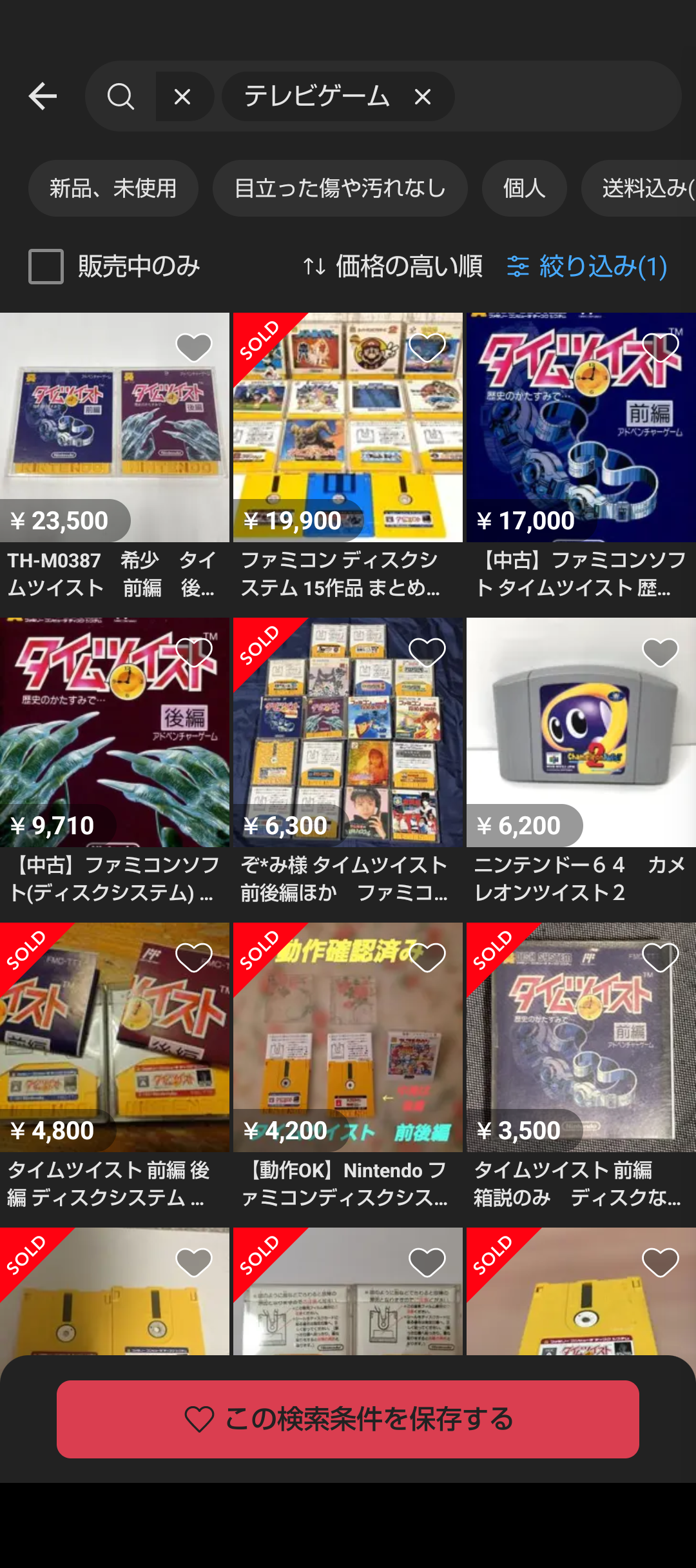The width and height of the screenshot is (696, 1568).
Task: Select the 目立った傷や汚れなし filter chip
Action: pyautogui.click(x=340, y=188)
